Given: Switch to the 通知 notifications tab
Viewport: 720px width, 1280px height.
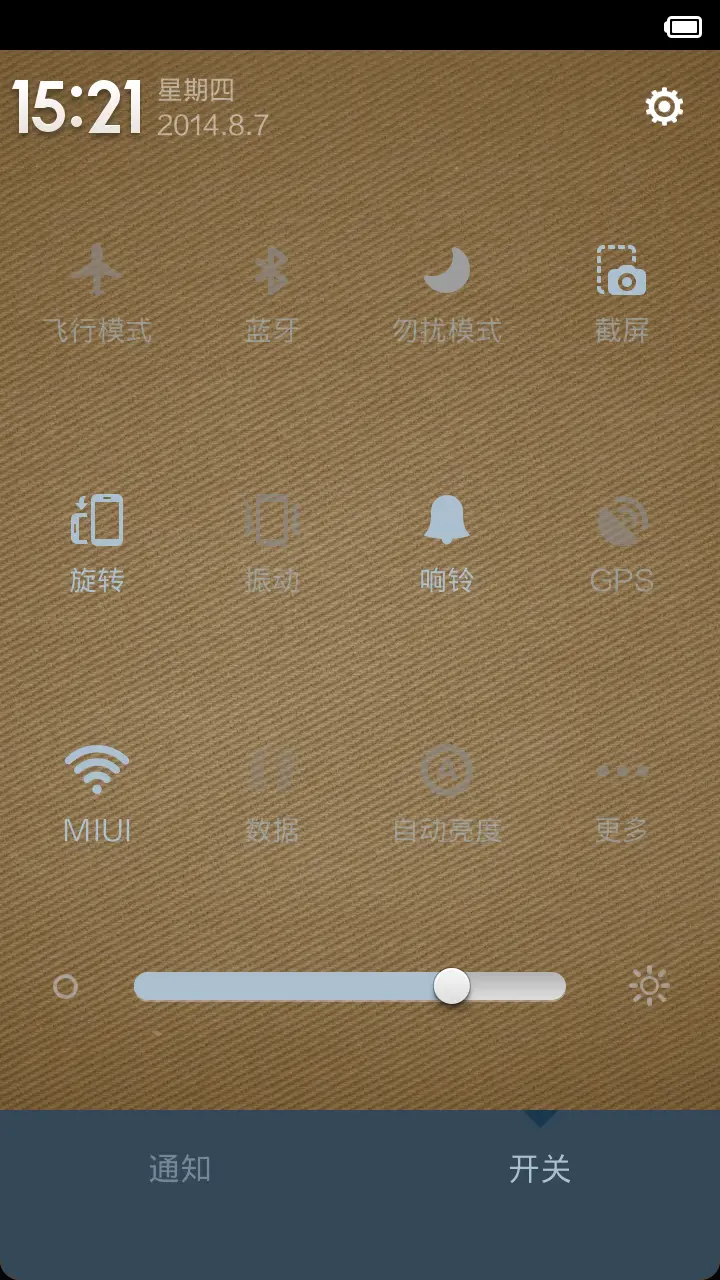Looking at the screenshot, I should click(178, 1166).
